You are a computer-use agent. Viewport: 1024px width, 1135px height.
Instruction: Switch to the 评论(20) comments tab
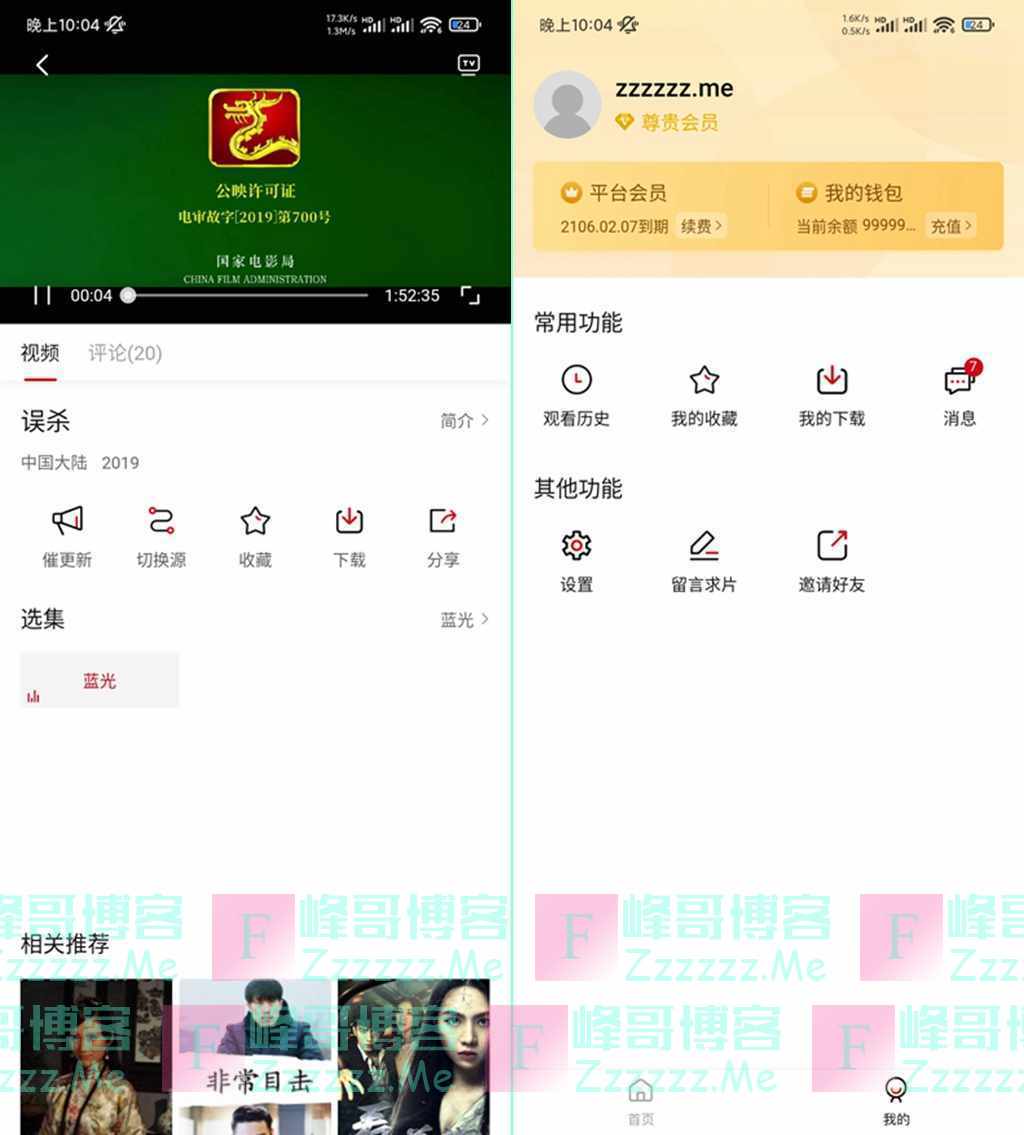point(125,353)
